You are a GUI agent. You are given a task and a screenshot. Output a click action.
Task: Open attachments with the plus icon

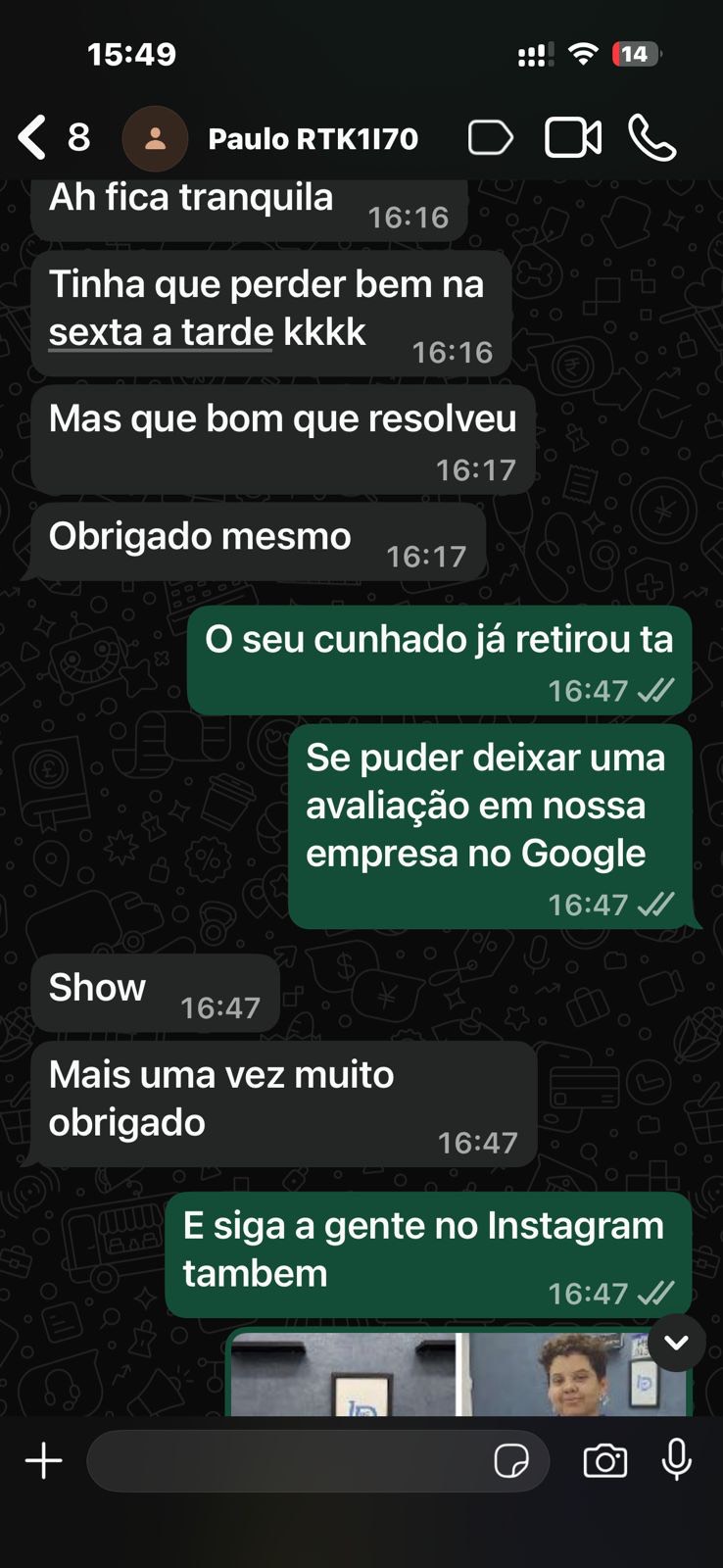click(43, 1460)
